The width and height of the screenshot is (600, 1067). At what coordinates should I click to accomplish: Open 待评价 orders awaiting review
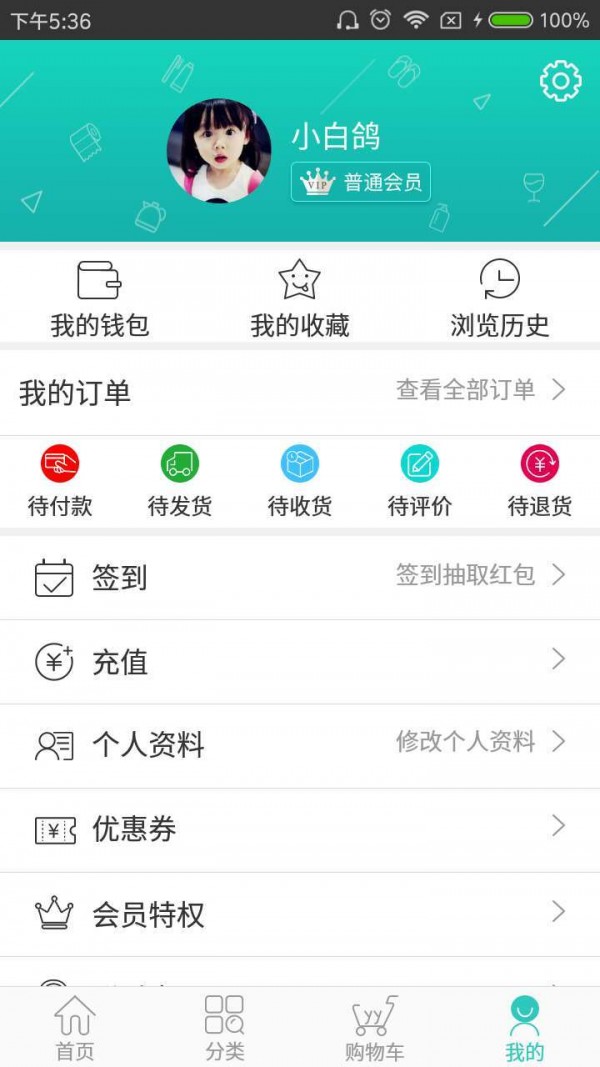click(x=420, y=481)
